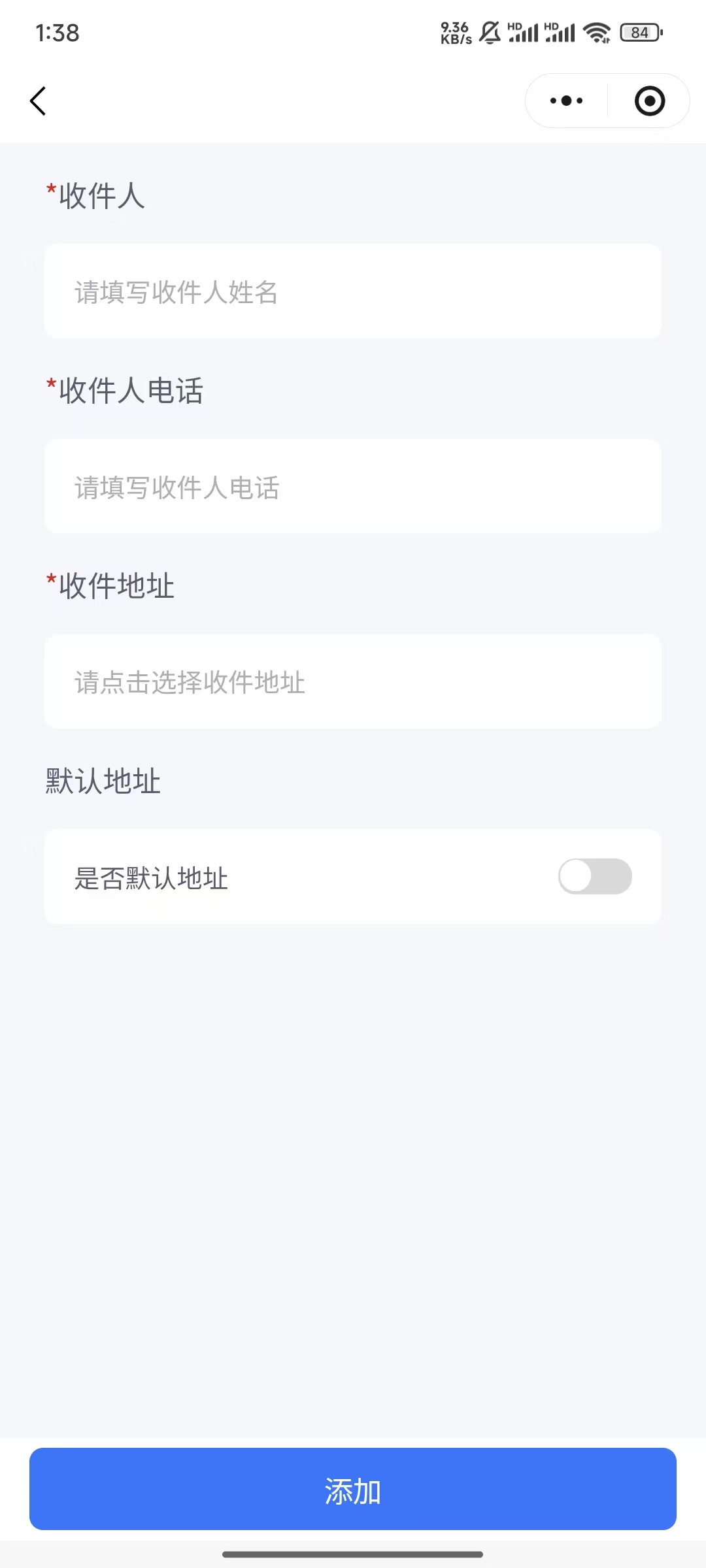
Task: Select the 收件地址 address picker field
Action: [353, 681]
